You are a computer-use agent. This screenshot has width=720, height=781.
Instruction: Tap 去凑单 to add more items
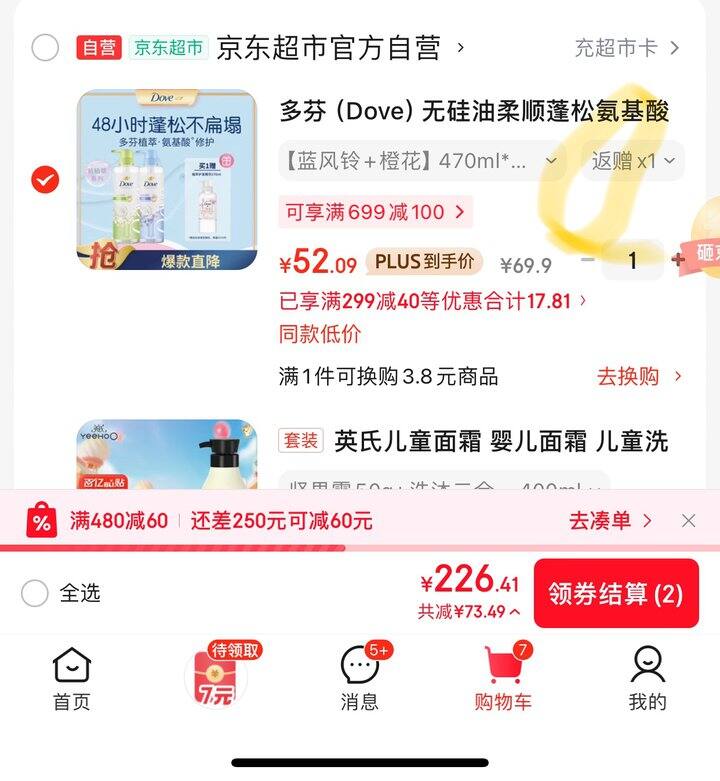[x=610, y=521]
